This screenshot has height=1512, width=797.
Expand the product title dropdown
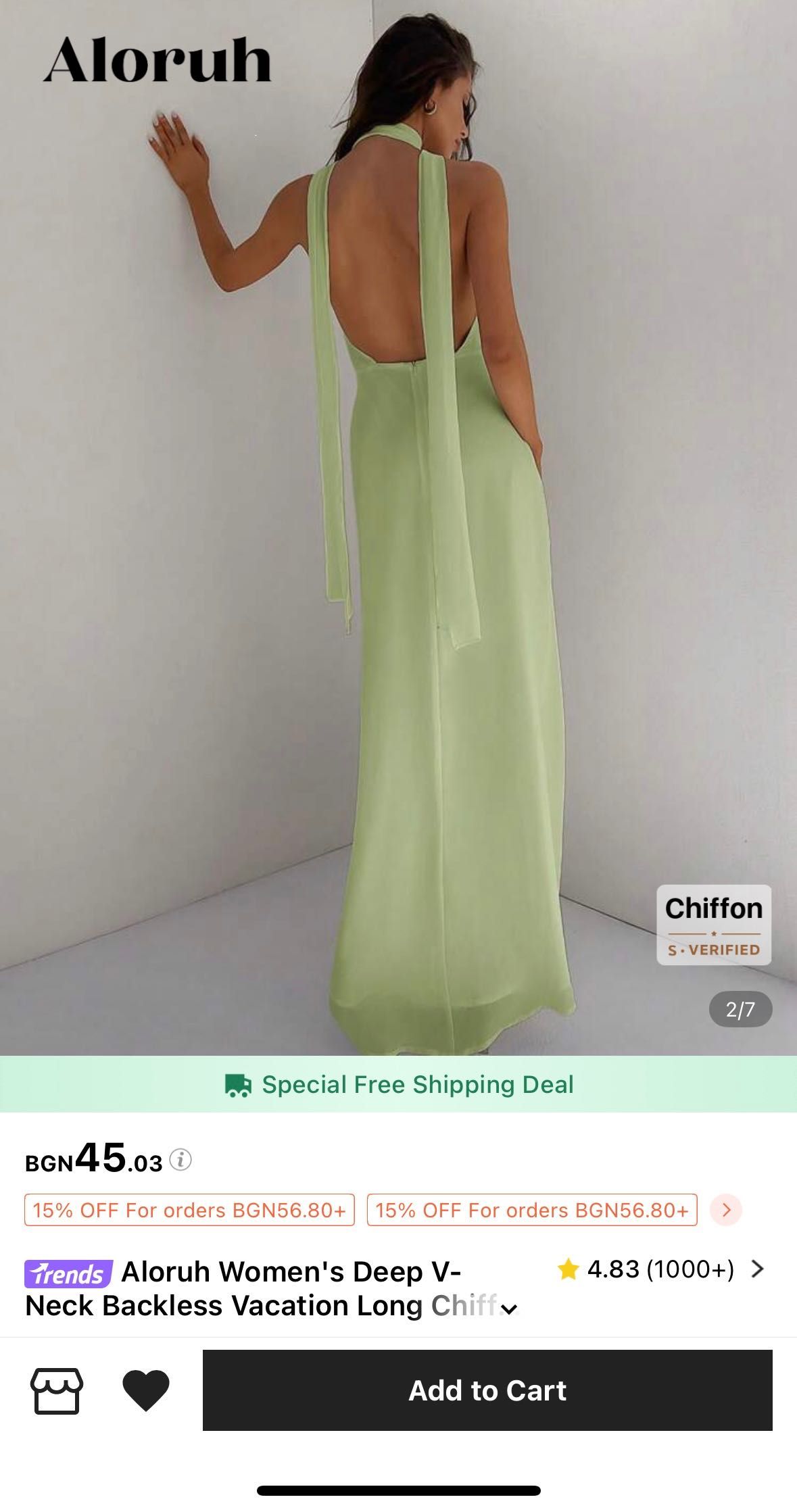pyautogui.click(x=510, y=1309)
